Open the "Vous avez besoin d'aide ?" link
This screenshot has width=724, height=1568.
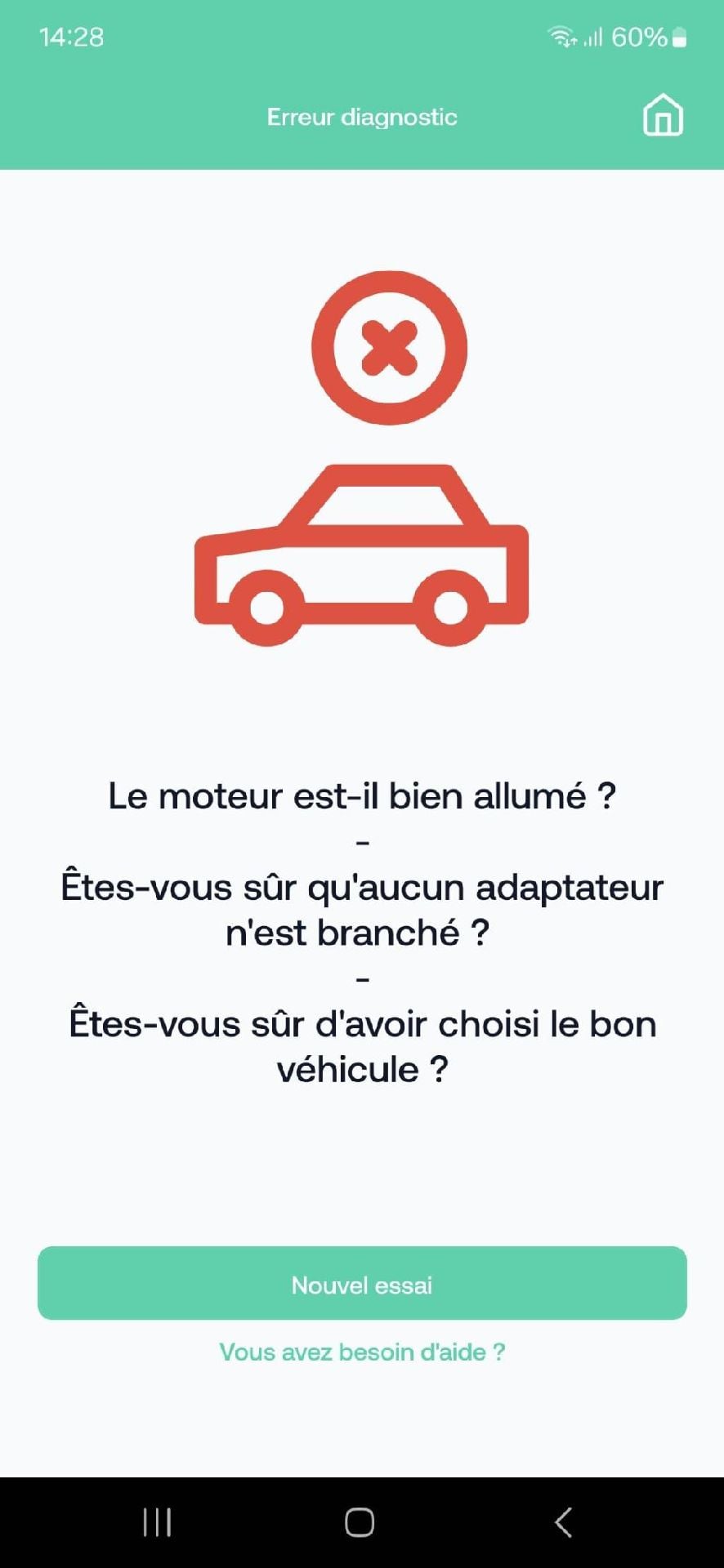tap(362, 1352)
